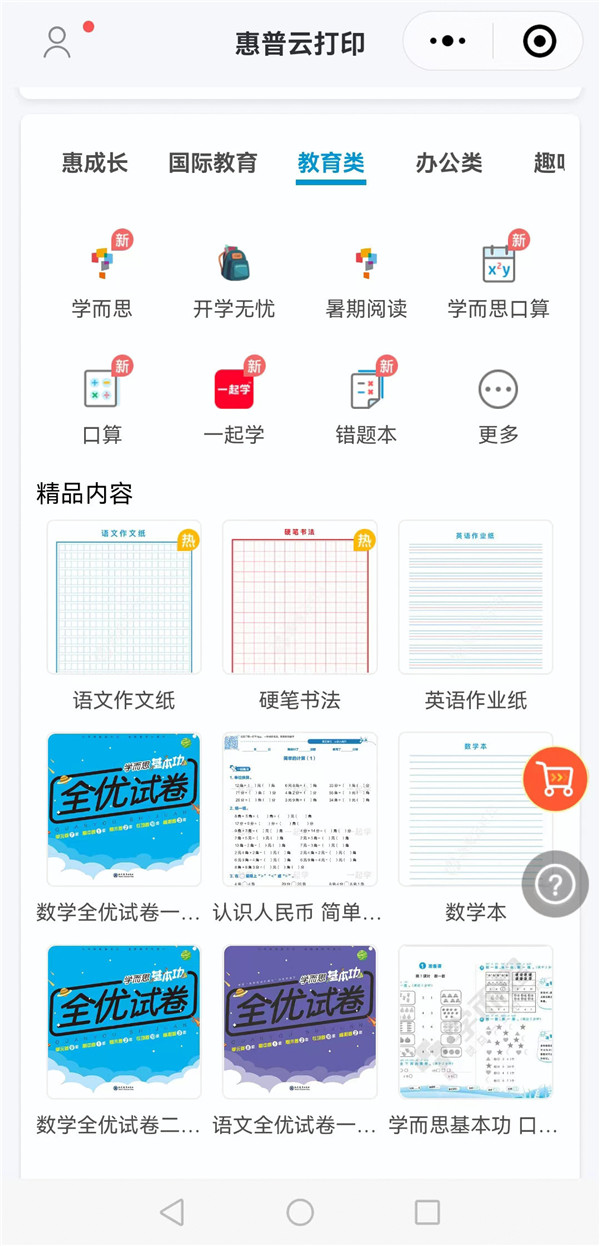
Task: Switch to the 国际教育 tab
Action: point(213,163)
